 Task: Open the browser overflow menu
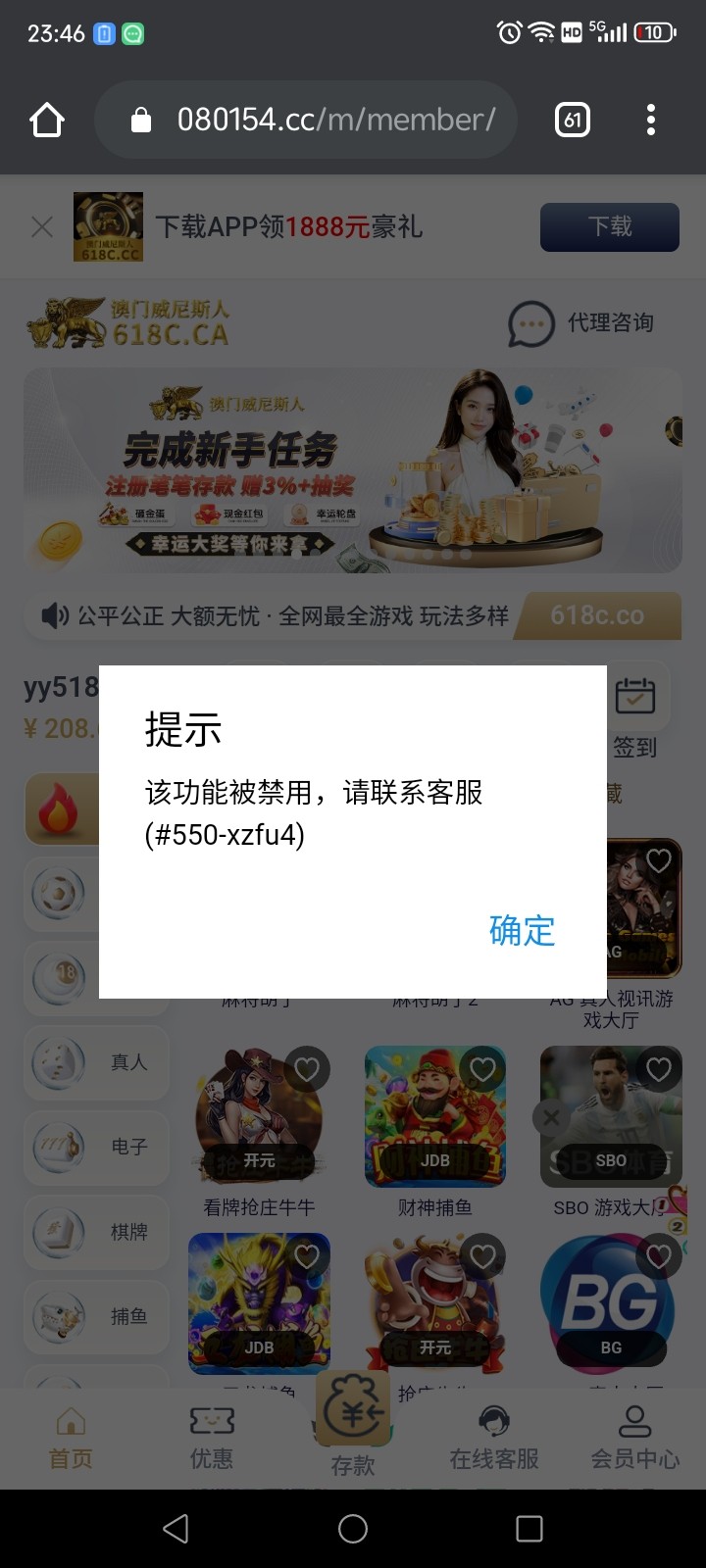650,121
